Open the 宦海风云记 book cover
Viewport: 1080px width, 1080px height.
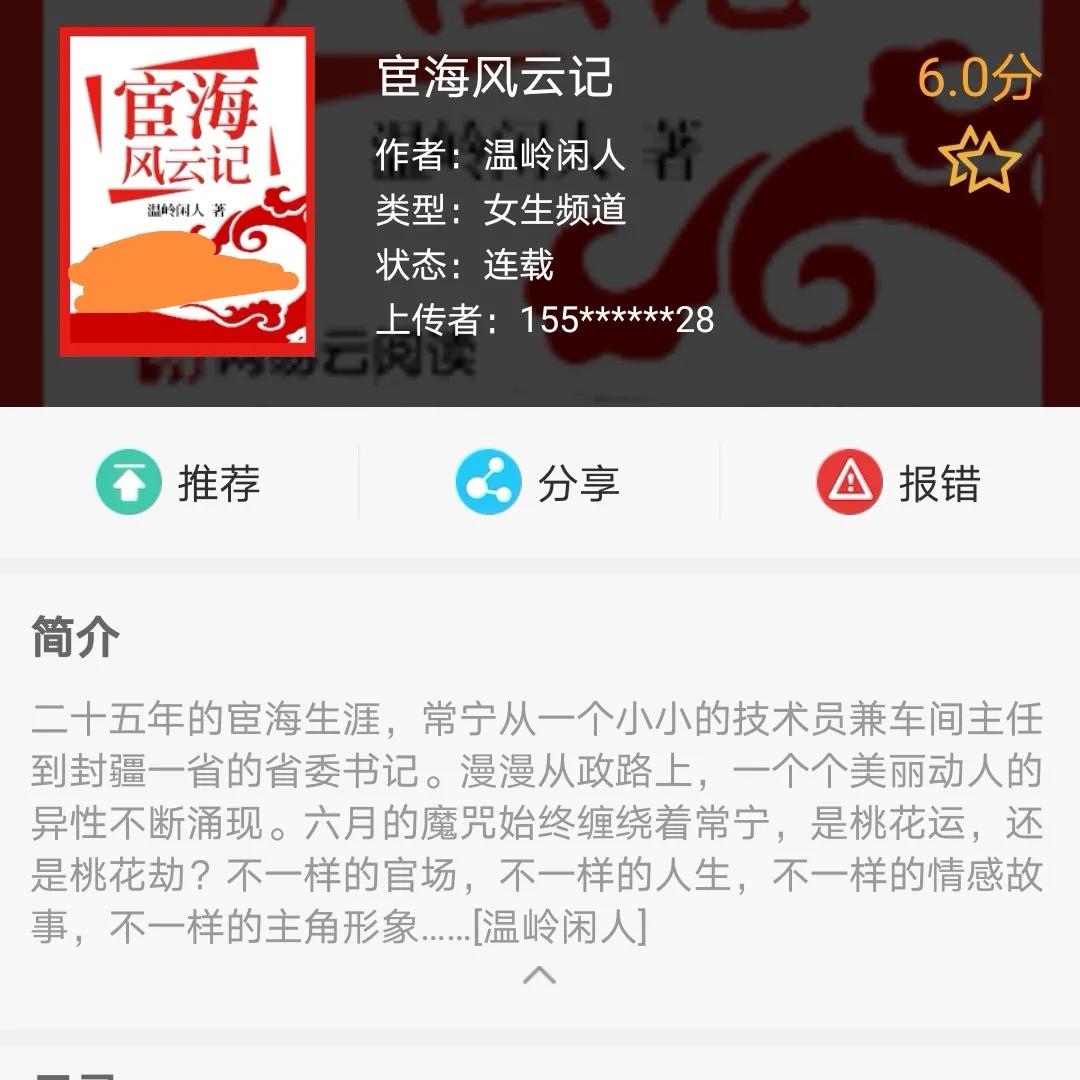point(188,192)
